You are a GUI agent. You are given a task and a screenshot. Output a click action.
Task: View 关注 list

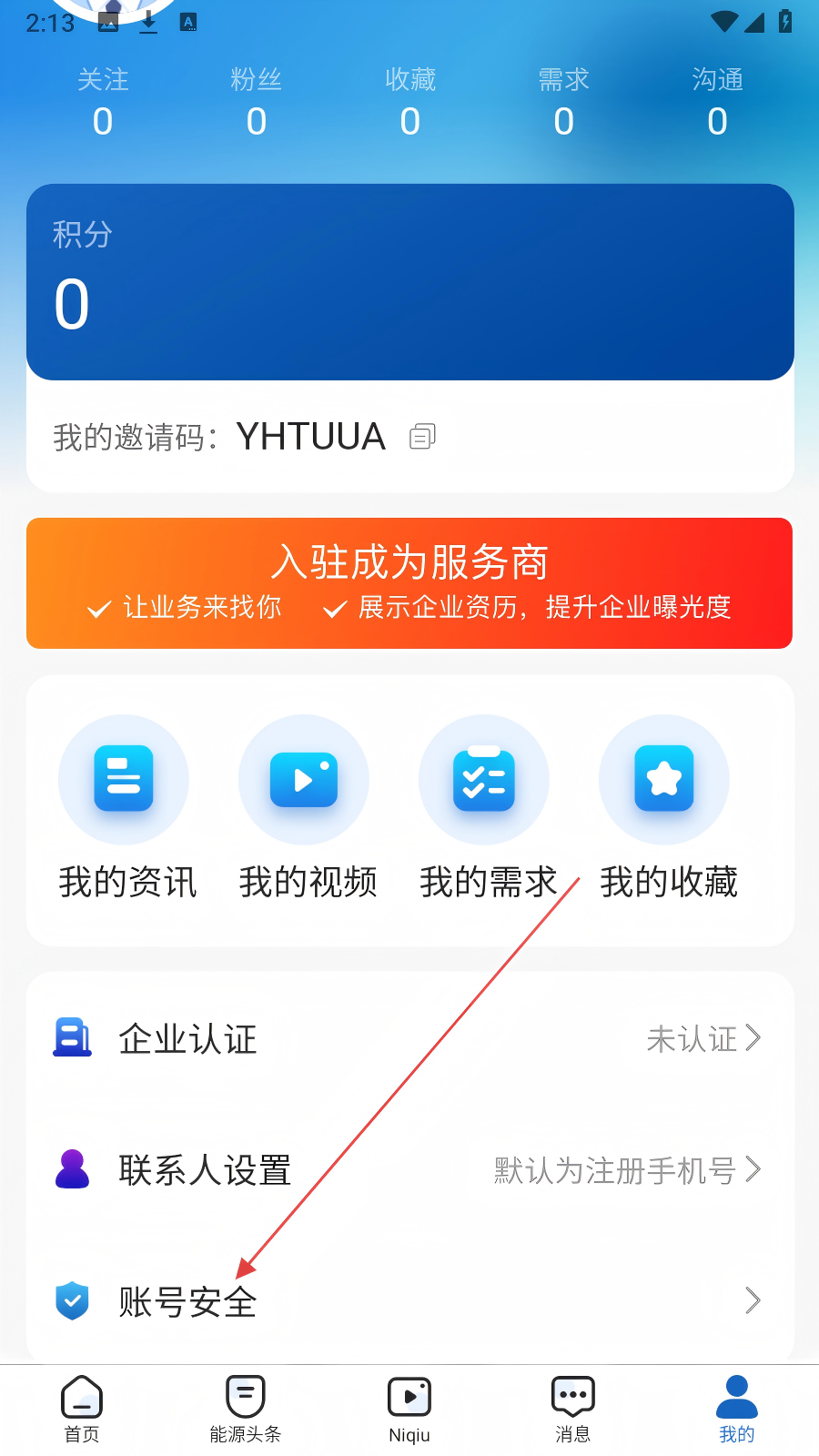(103, 103)
